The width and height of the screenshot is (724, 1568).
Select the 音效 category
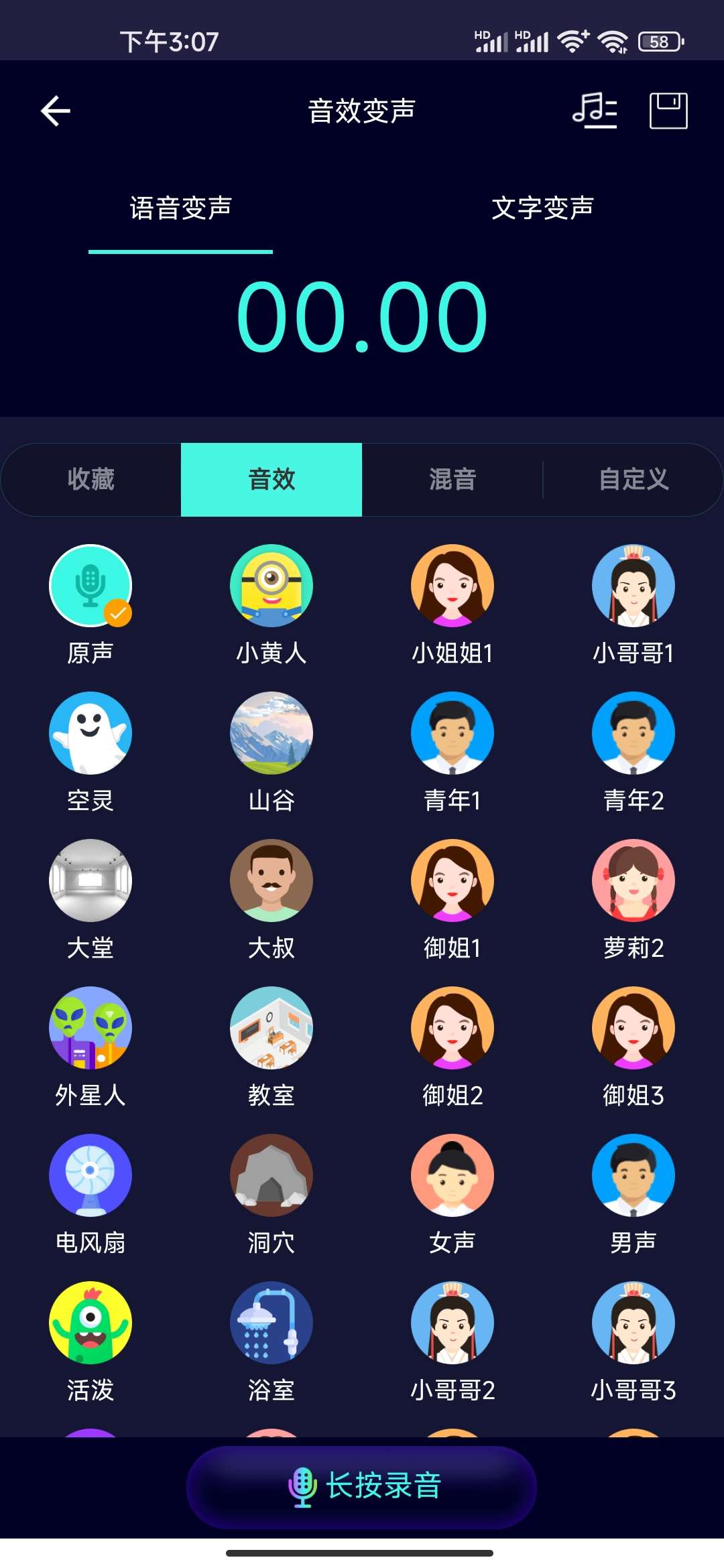[x=271, y=479]
